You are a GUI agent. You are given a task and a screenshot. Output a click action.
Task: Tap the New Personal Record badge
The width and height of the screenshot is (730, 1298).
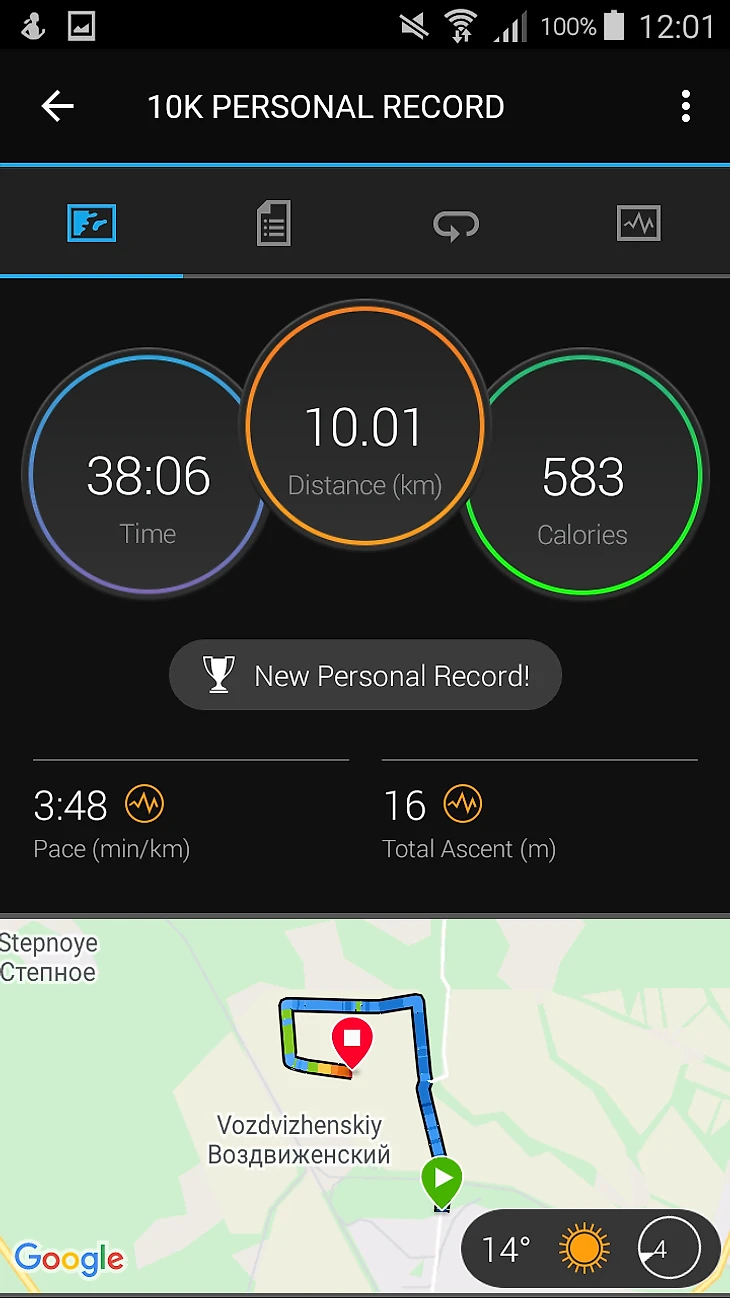(365, 676)
